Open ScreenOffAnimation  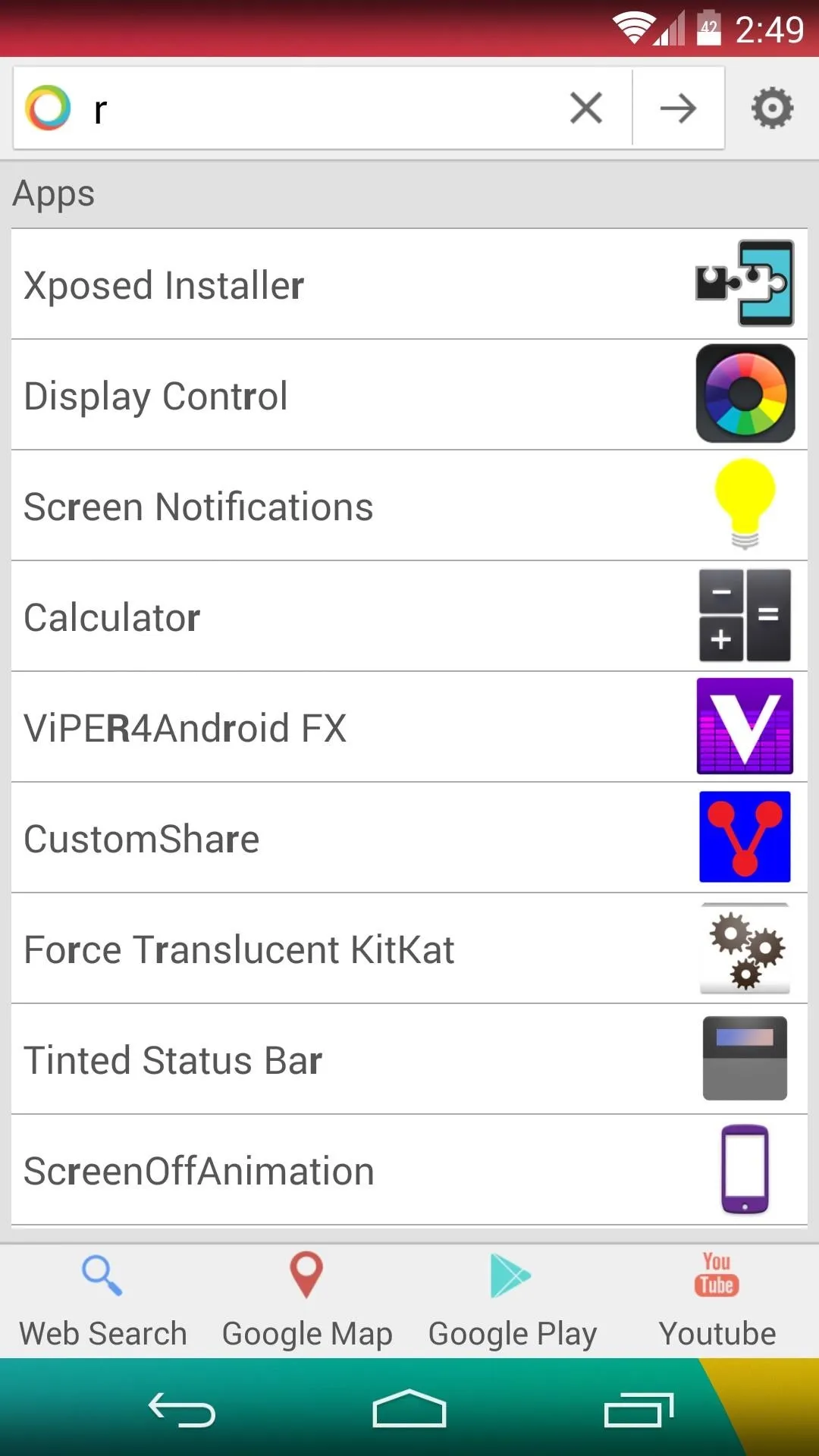click(409, 1170)
